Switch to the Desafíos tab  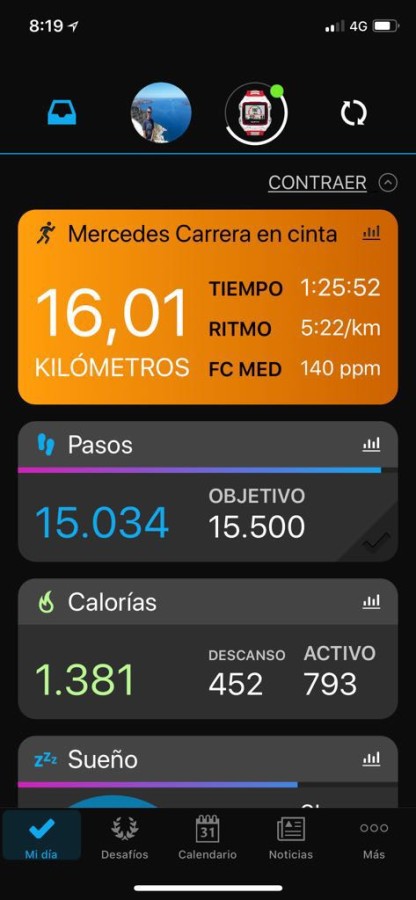pos(125,836)
